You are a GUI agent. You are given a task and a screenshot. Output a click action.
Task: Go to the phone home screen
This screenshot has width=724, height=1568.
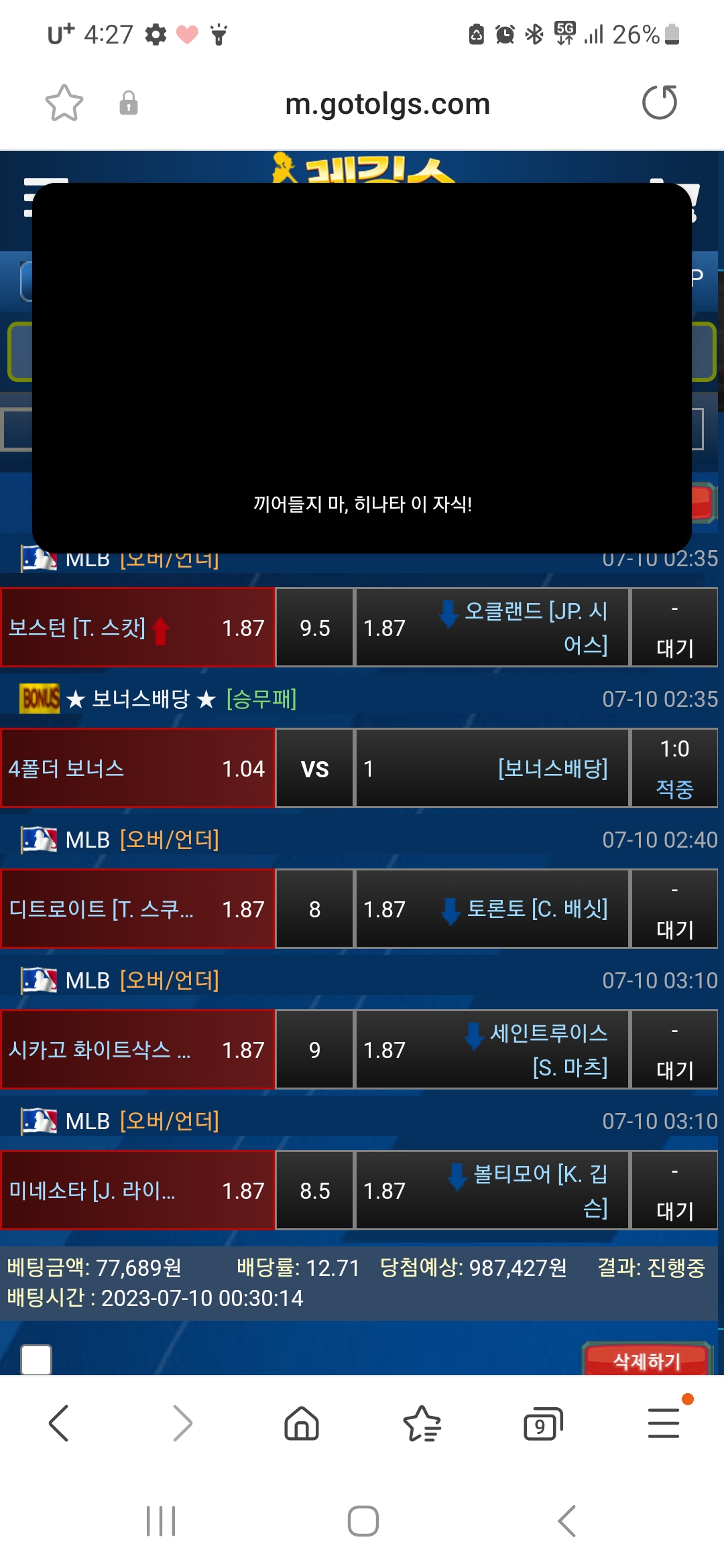point(363,1521)
